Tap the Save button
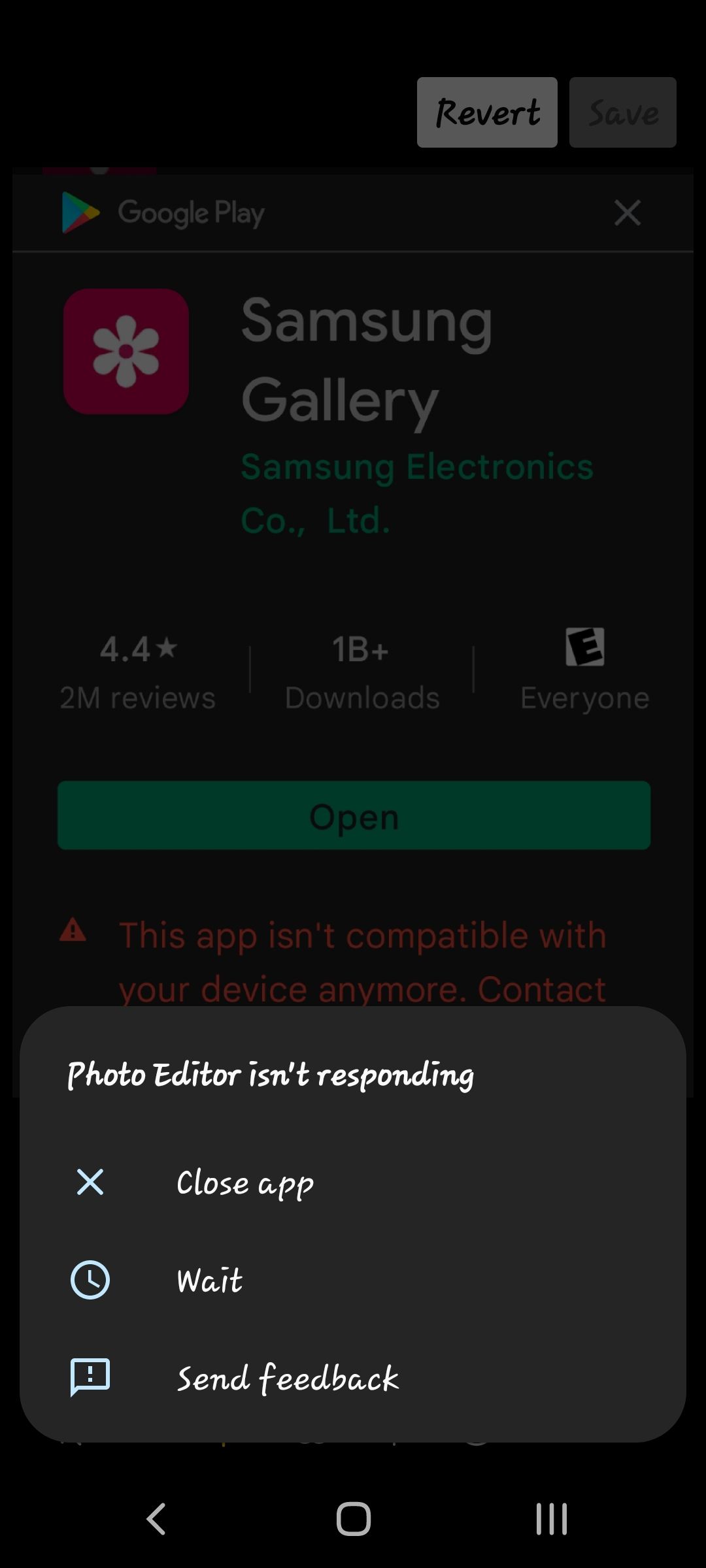 [x=622, y=112]
